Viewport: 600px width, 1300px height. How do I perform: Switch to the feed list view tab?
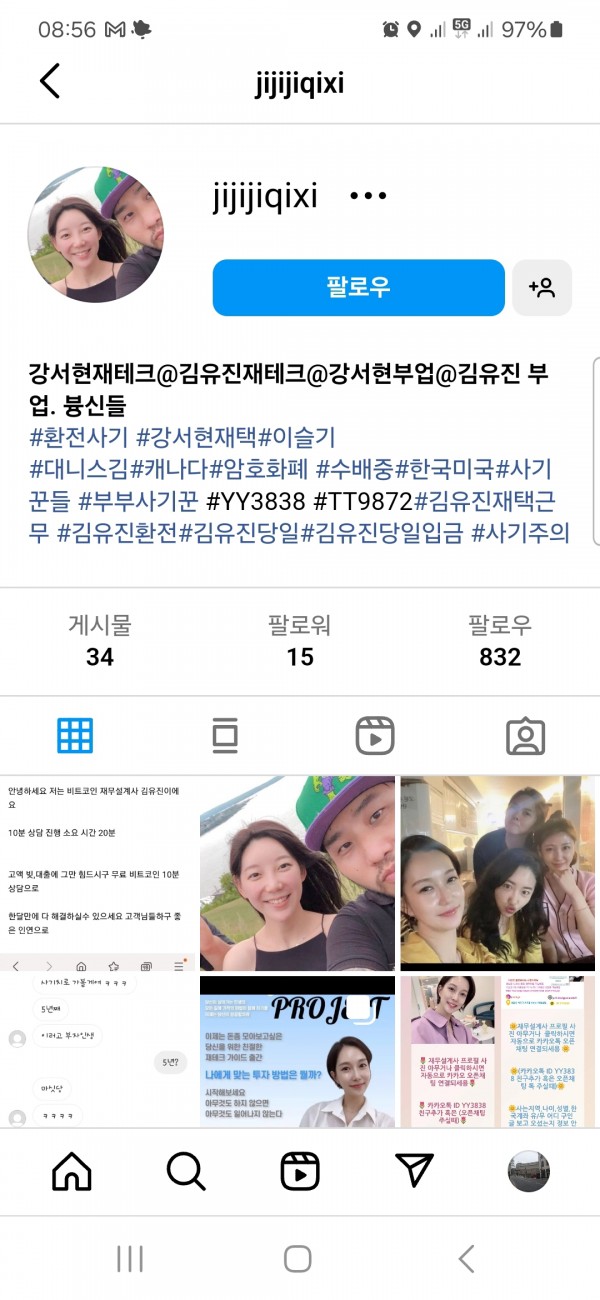point(225,736)
